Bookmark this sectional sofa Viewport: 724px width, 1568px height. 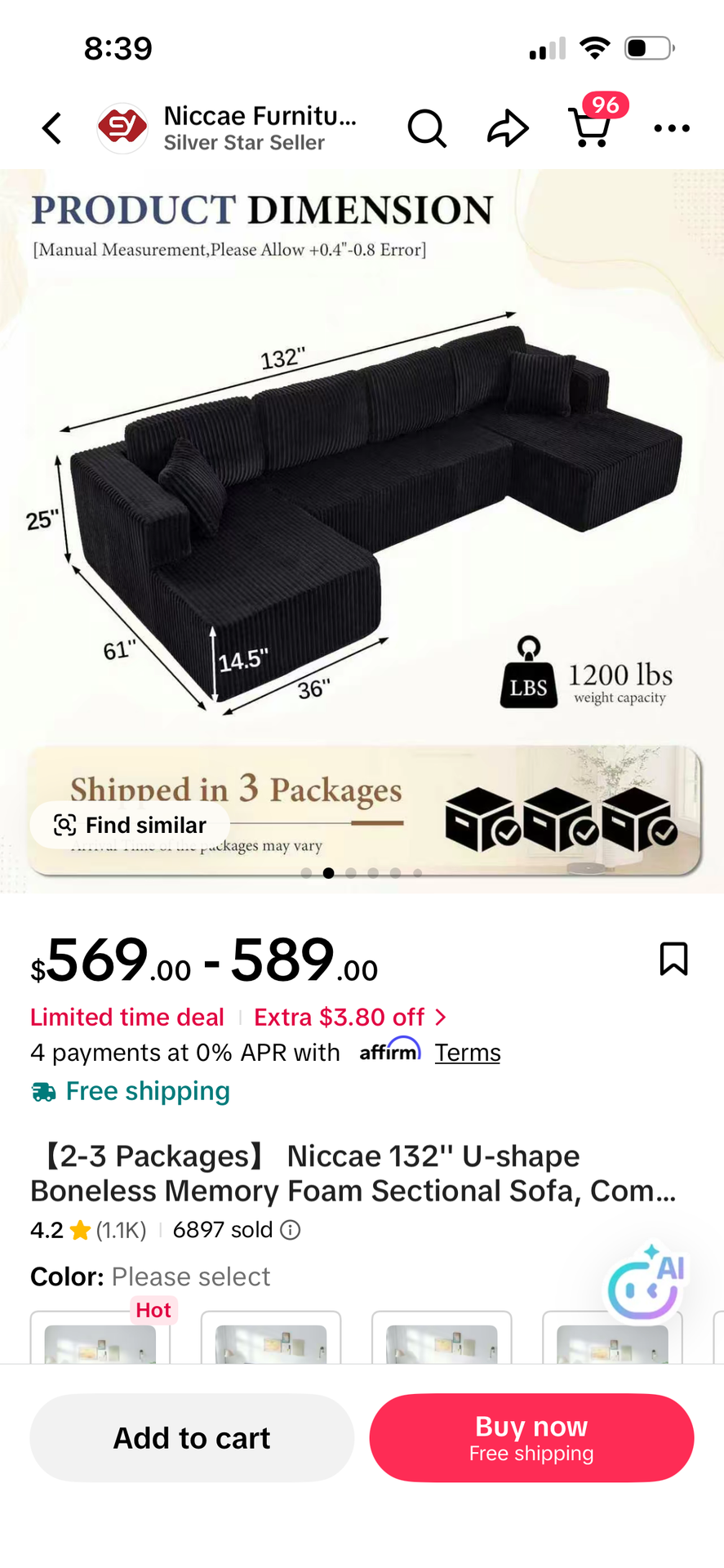pos(673,959)
